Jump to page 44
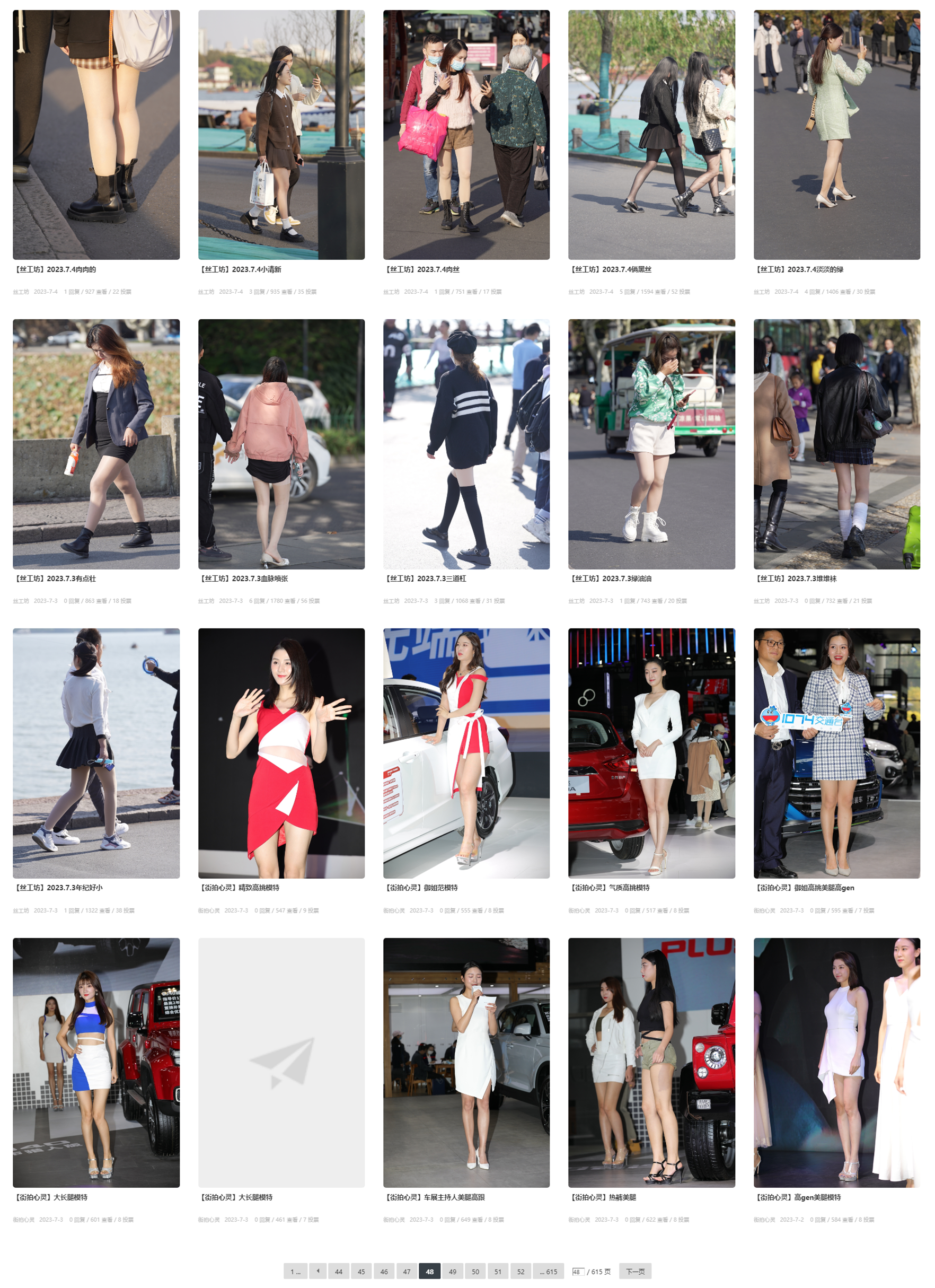Screen dimensions: 935x1288 tap(338, 1271)
